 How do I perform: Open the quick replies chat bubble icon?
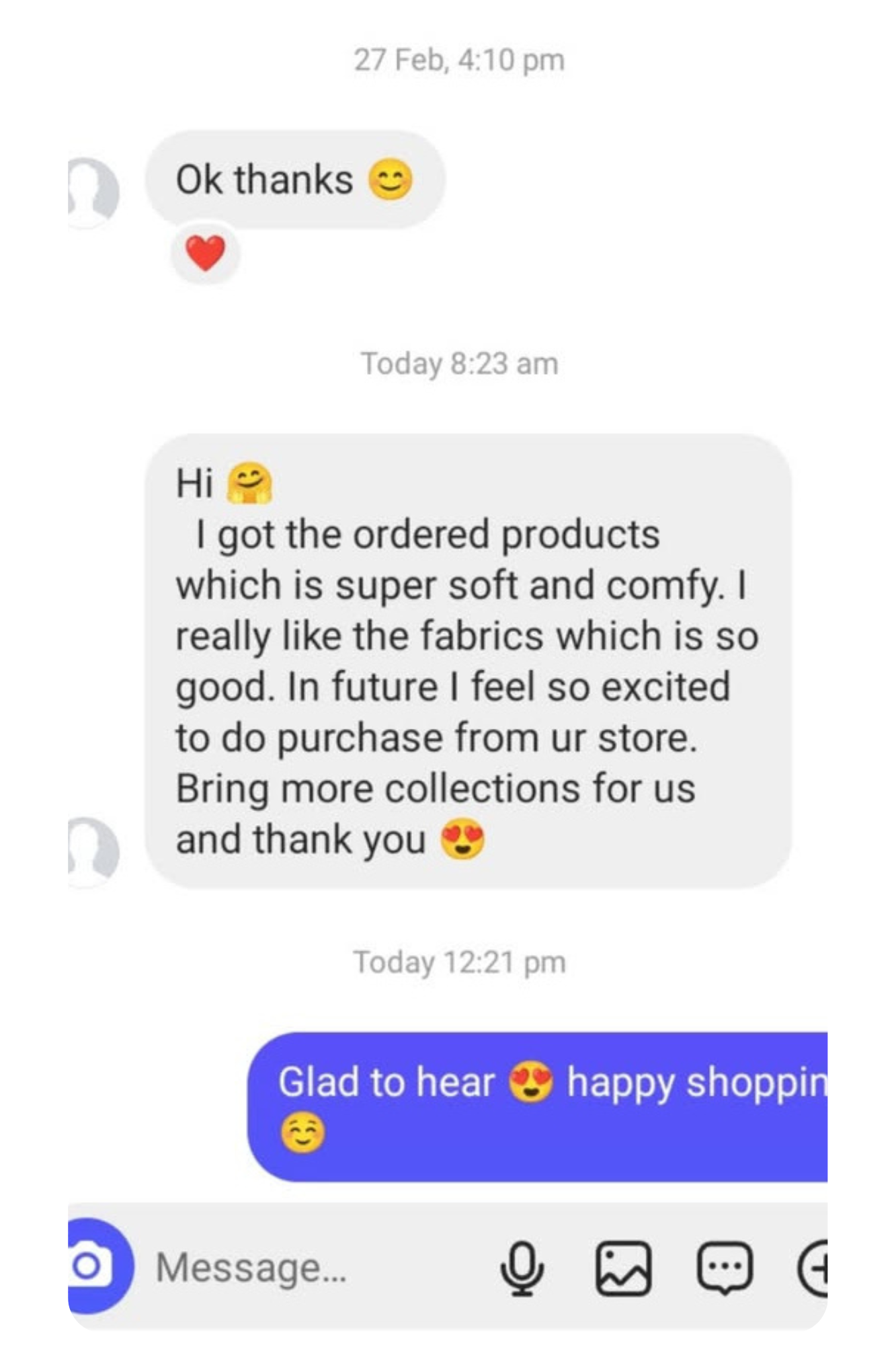[x=724, y=1268]
